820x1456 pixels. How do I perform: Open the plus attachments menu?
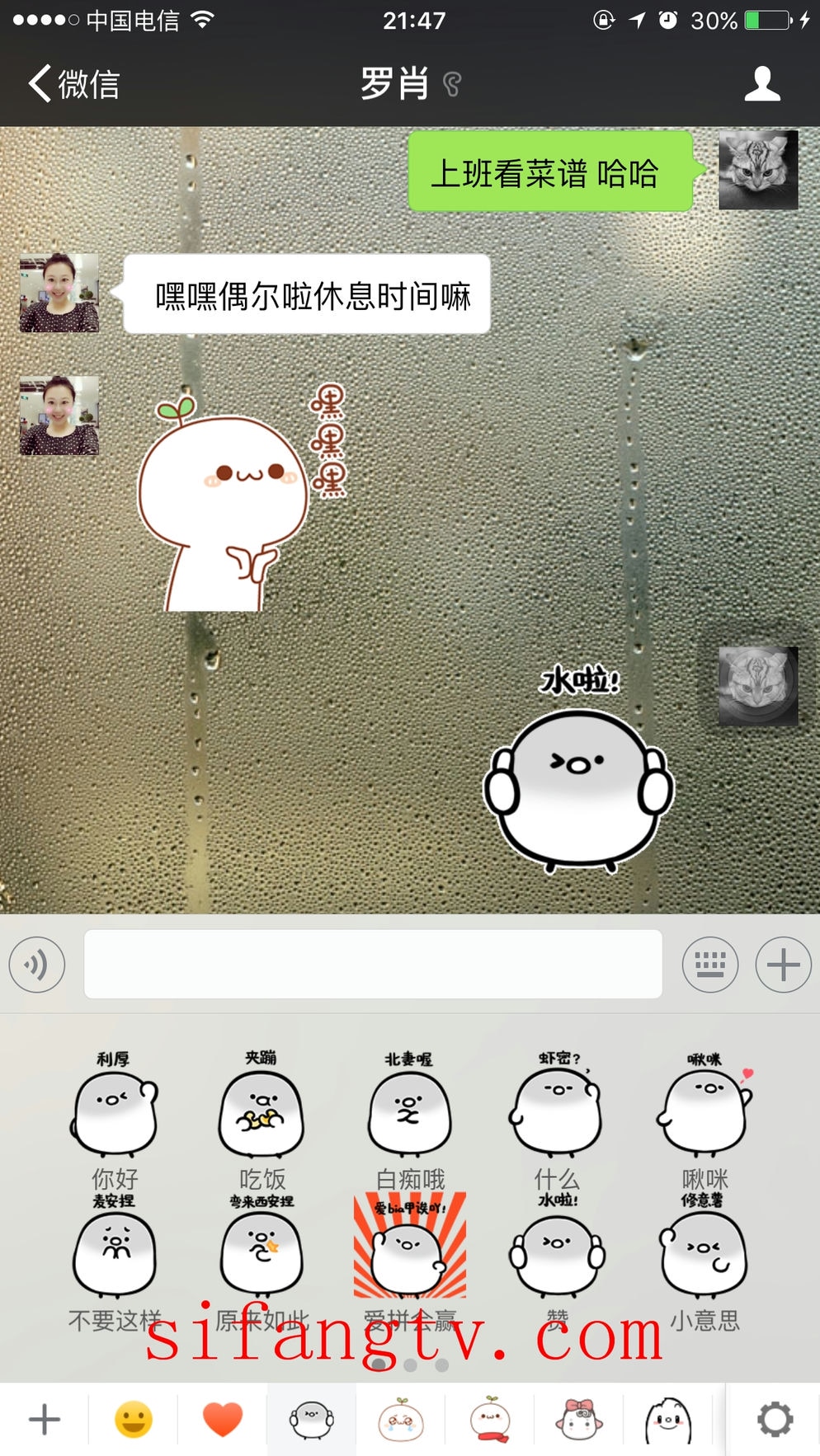tap(783, 964)
